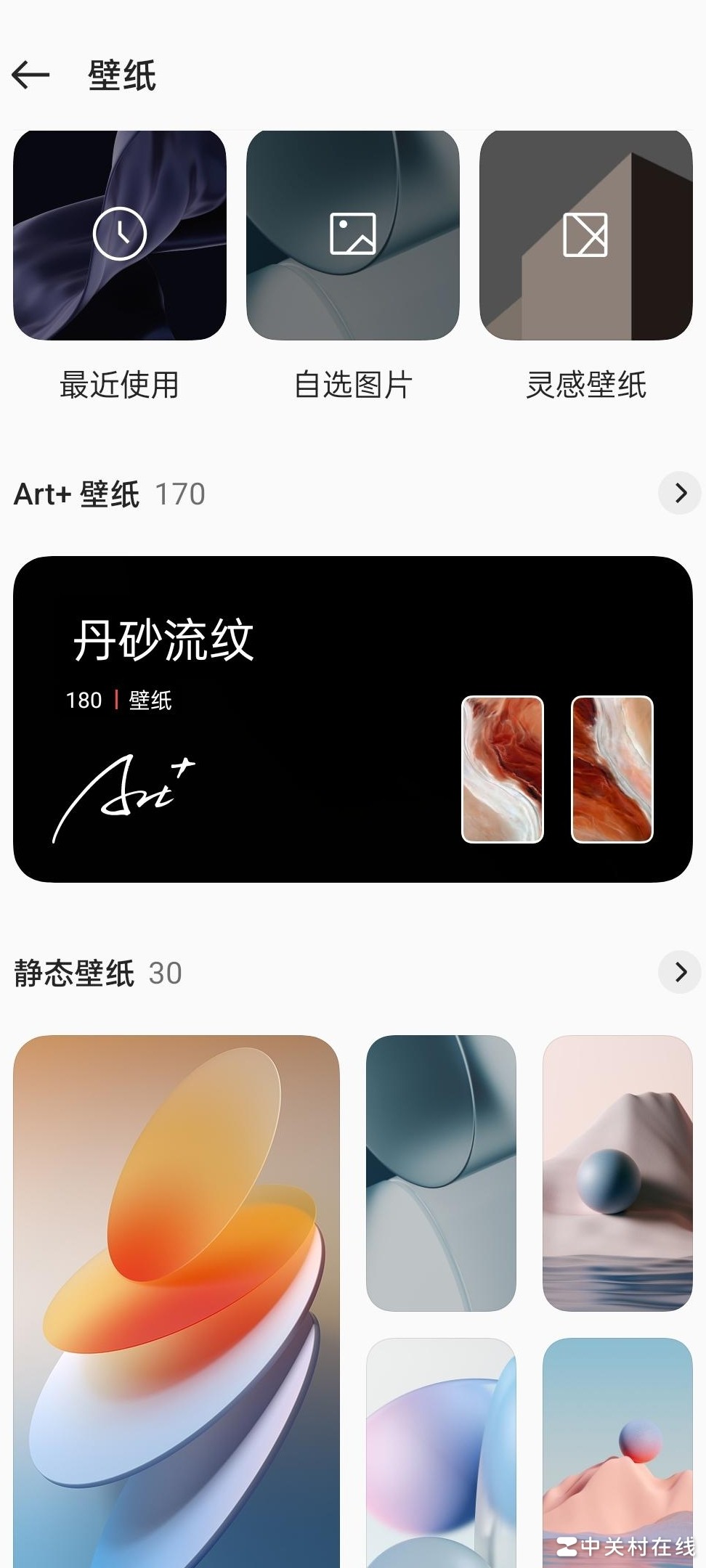Viewport: 706px width, 1568px height.
Task: Open 自选图片 to pick a photo
Action: point(353,235)
